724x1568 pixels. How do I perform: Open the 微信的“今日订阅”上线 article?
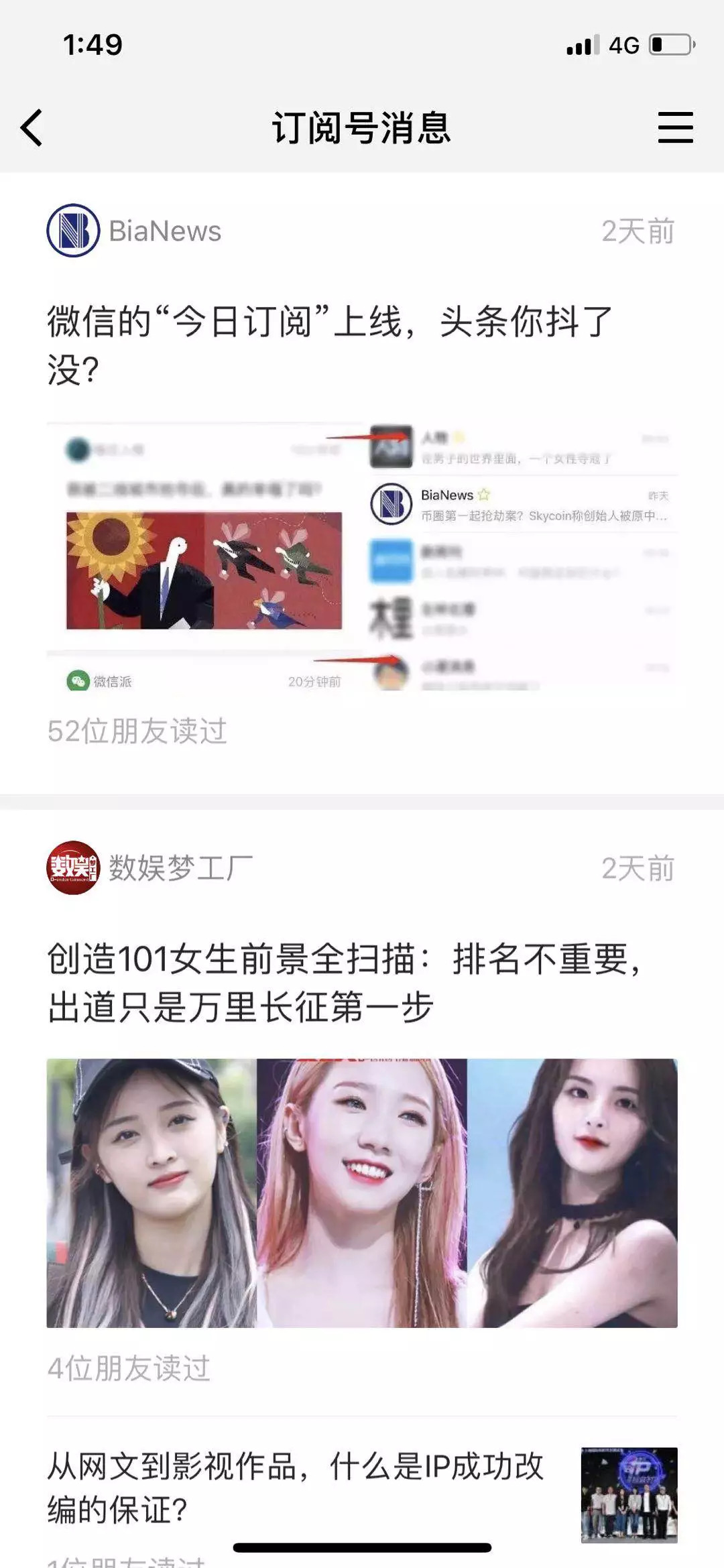coord(328,345)
